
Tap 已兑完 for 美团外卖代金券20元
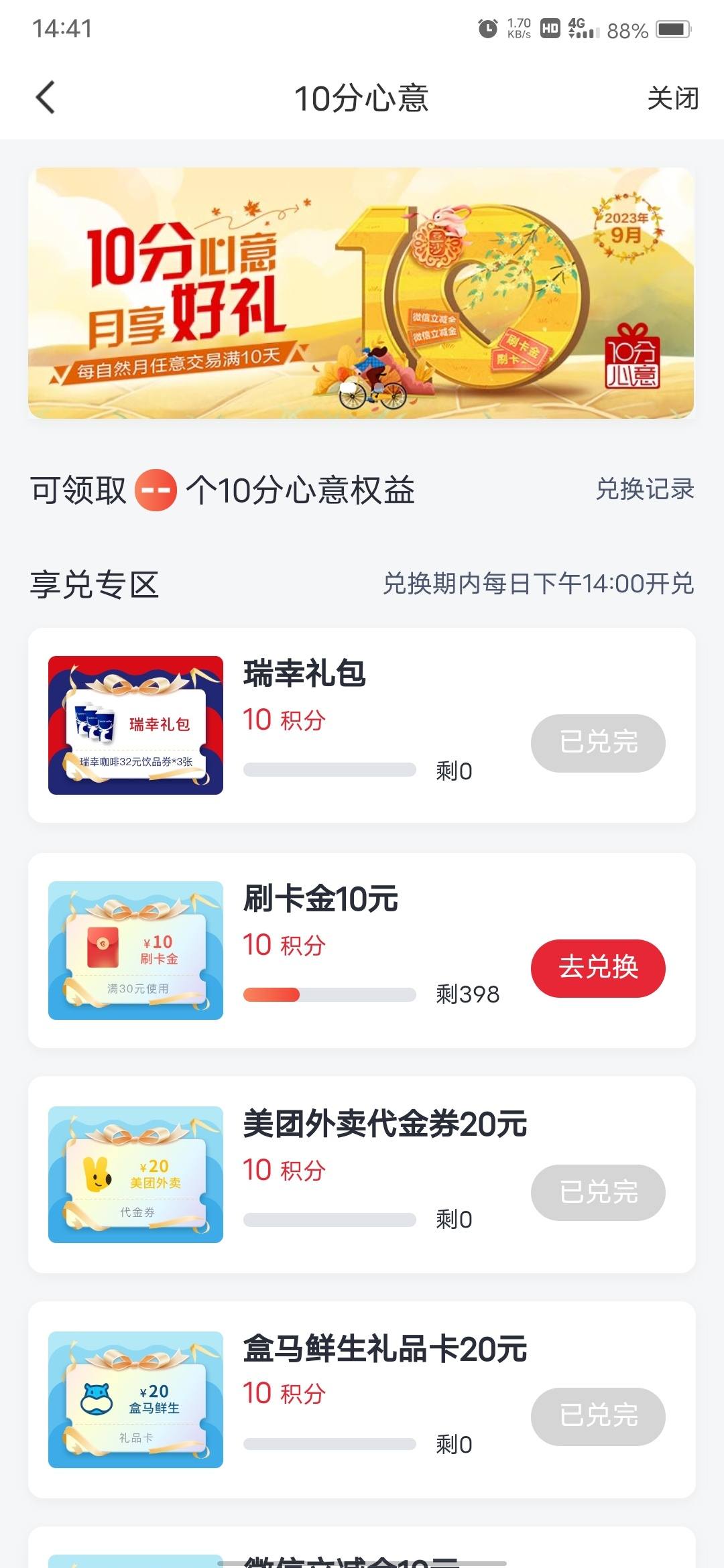tap(598, 1193)
